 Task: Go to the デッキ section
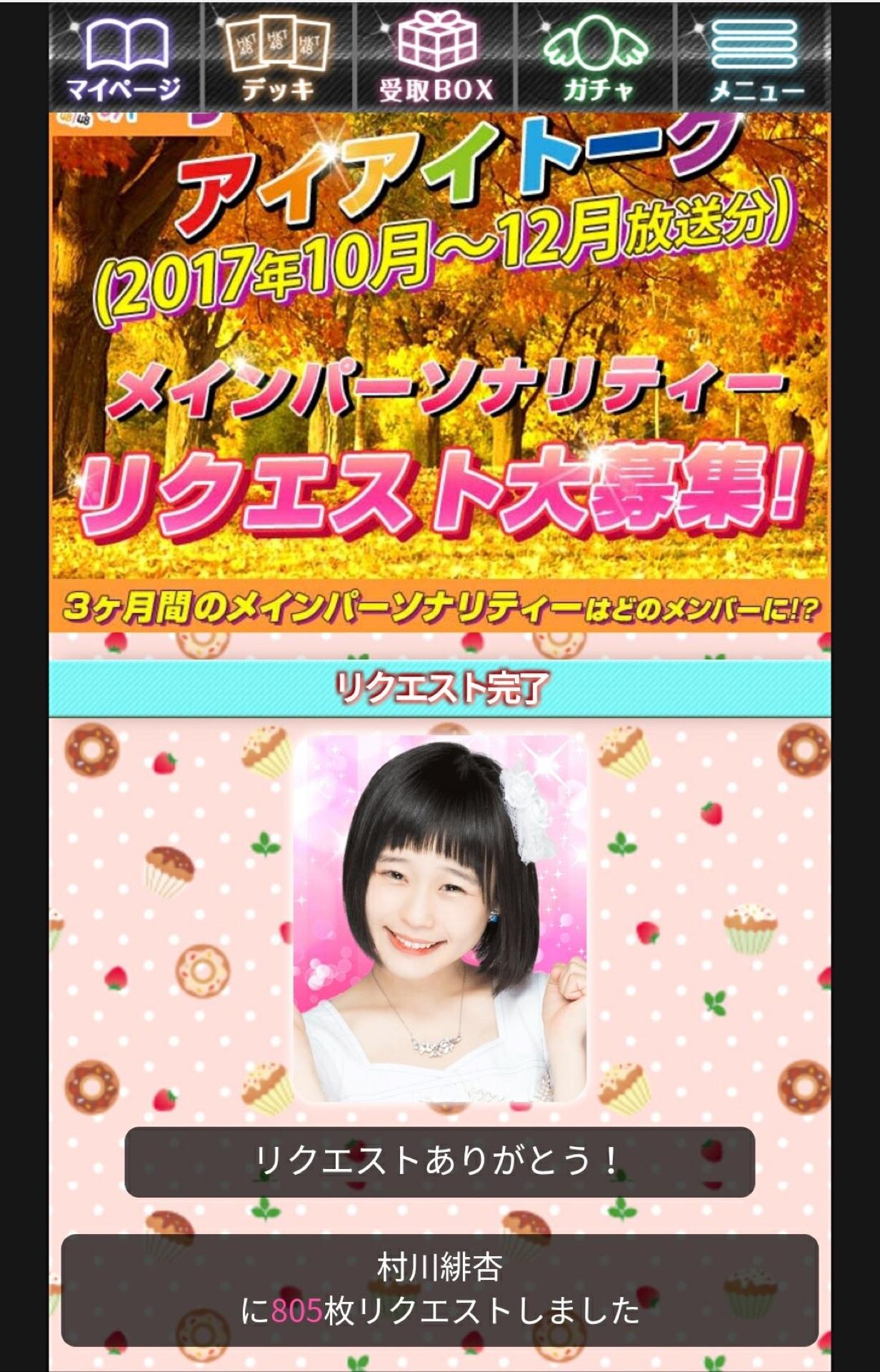click(x=279, y=59)
